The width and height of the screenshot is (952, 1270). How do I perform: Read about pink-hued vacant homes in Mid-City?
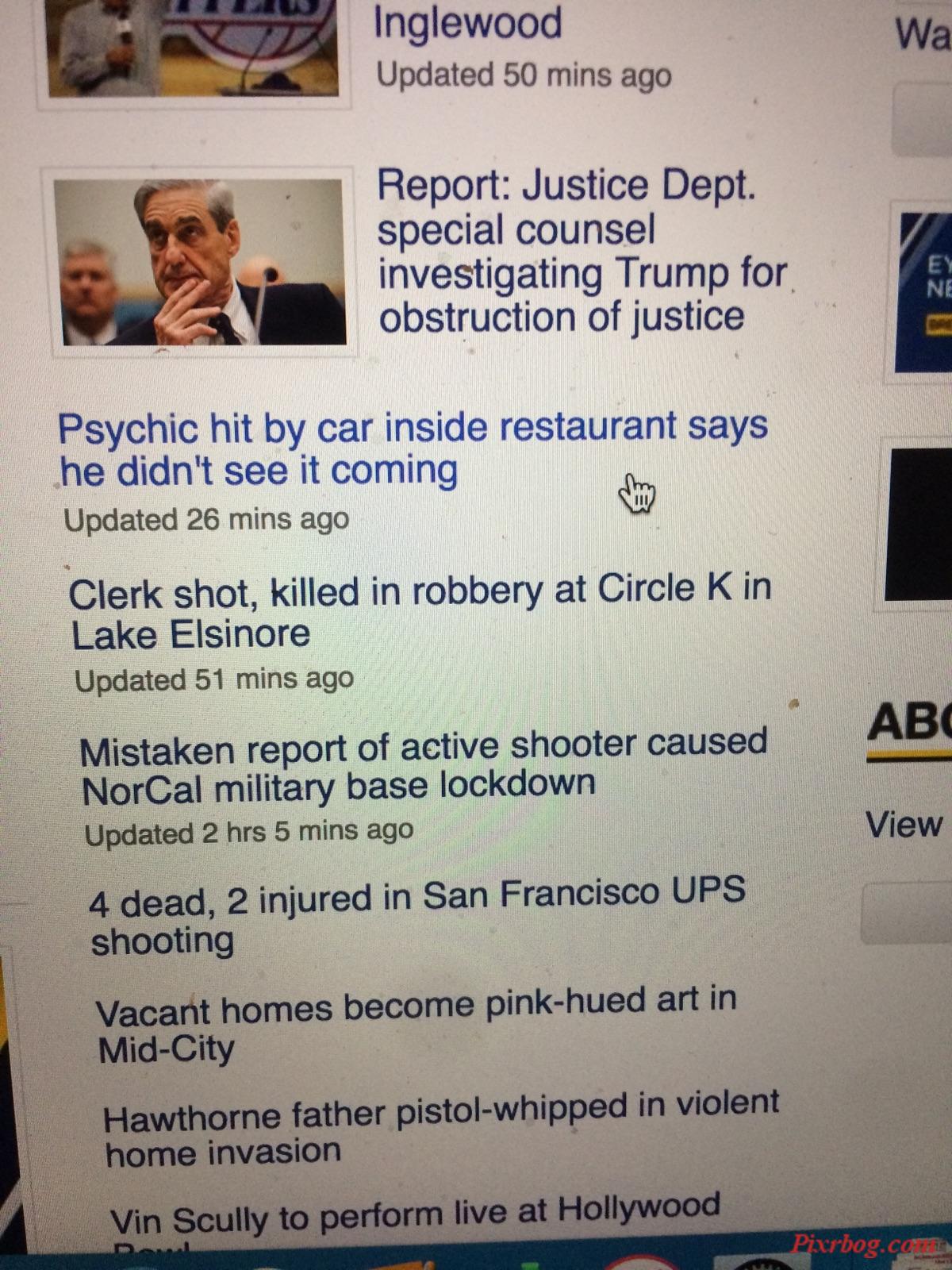pyautogui.click(x=416, y=1024)
